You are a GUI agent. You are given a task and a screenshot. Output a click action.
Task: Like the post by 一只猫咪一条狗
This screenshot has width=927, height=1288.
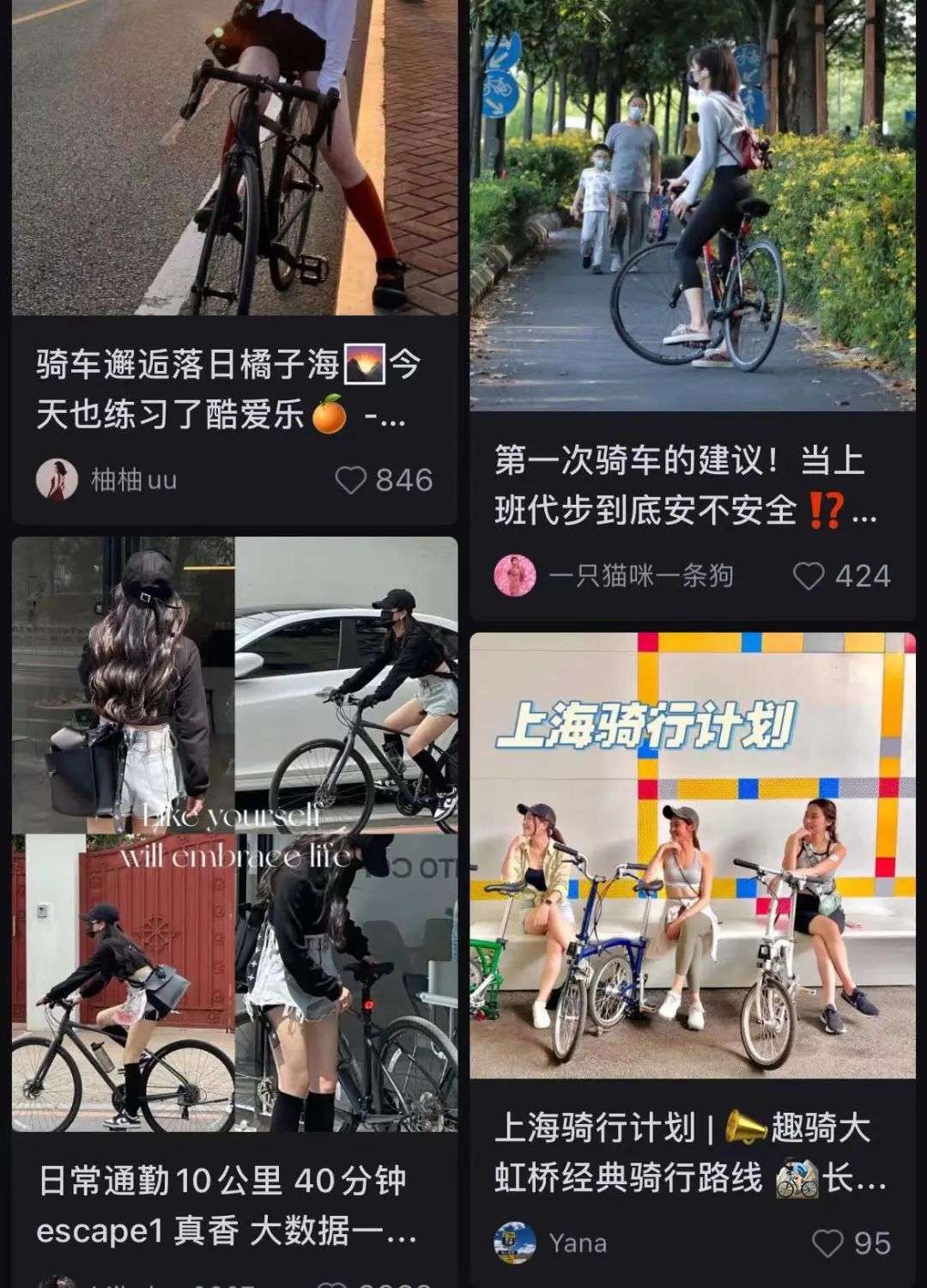pyautogui.click(x=809, y=575)
